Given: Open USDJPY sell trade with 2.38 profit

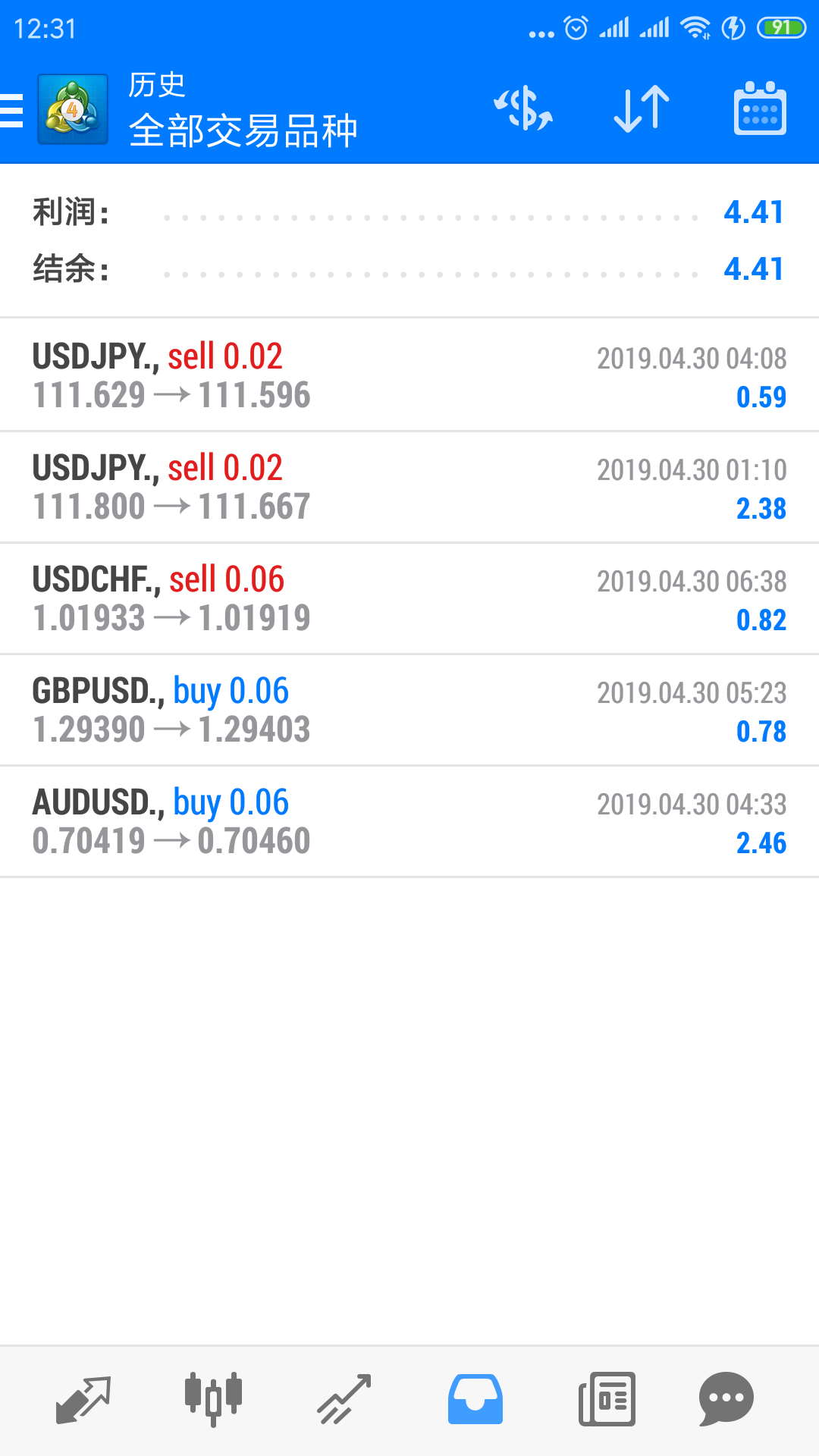Looking at the screenshot, I should (x=409, y=487).
